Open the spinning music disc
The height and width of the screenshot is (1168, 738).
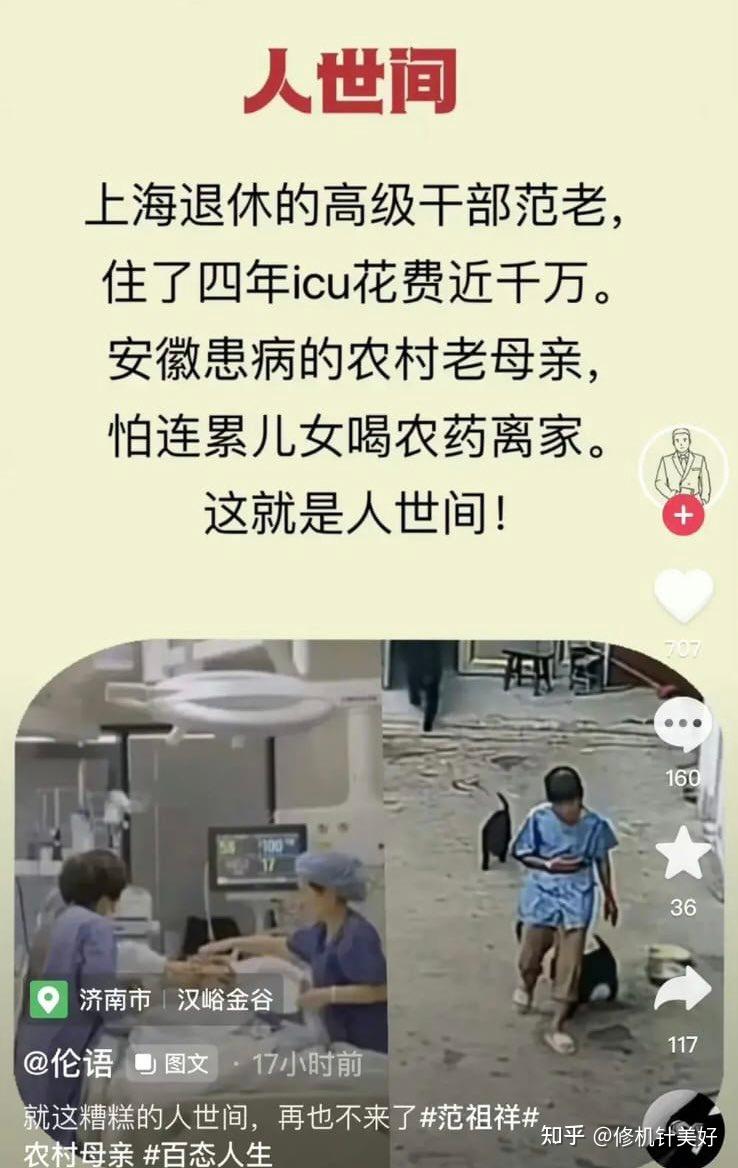tap(686, 1130)
